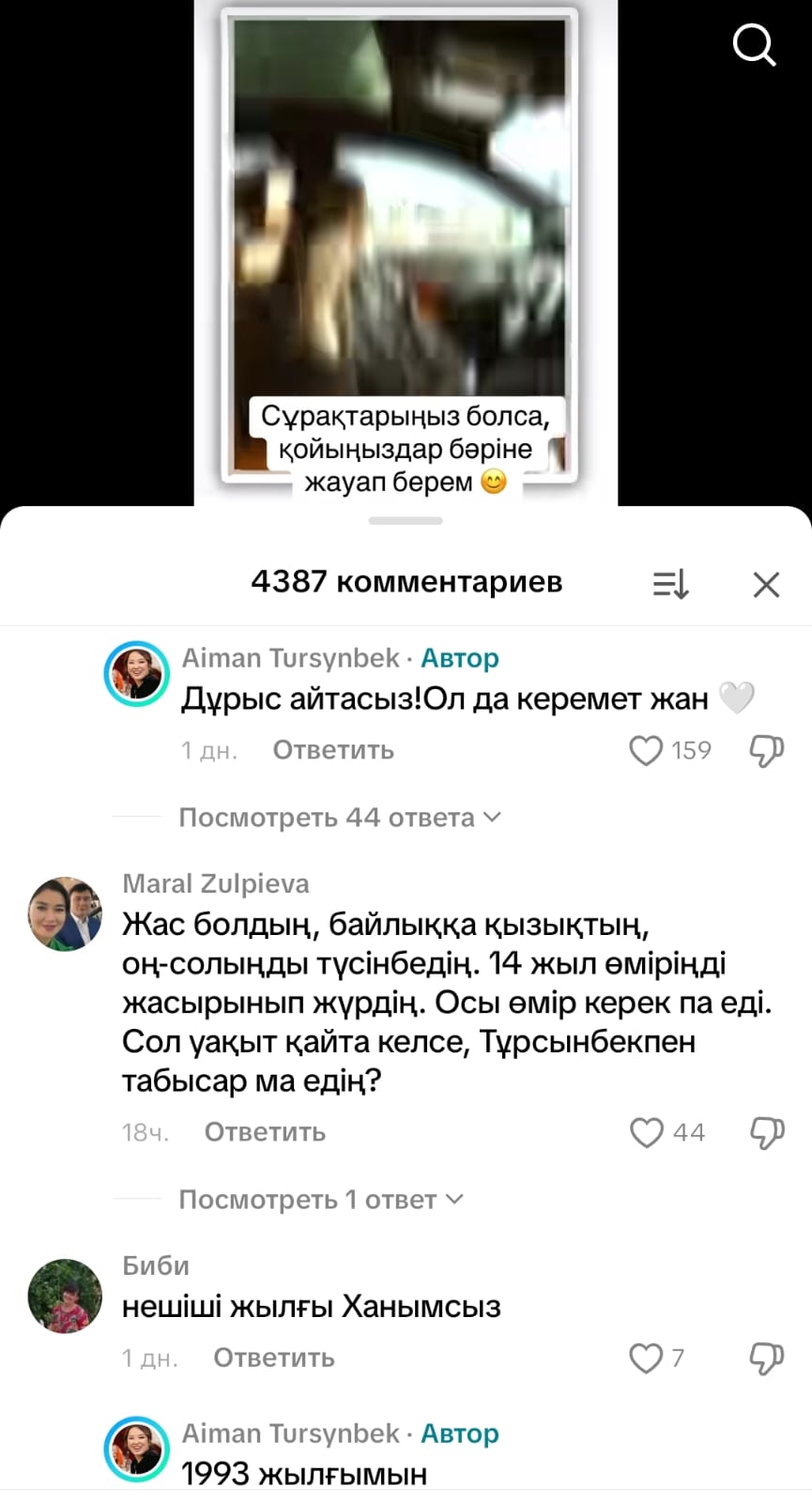Open Aiman Tursynbek's avatar on the first comment
This screenshot has height=1502, width=812.
[x=137, y=673]
